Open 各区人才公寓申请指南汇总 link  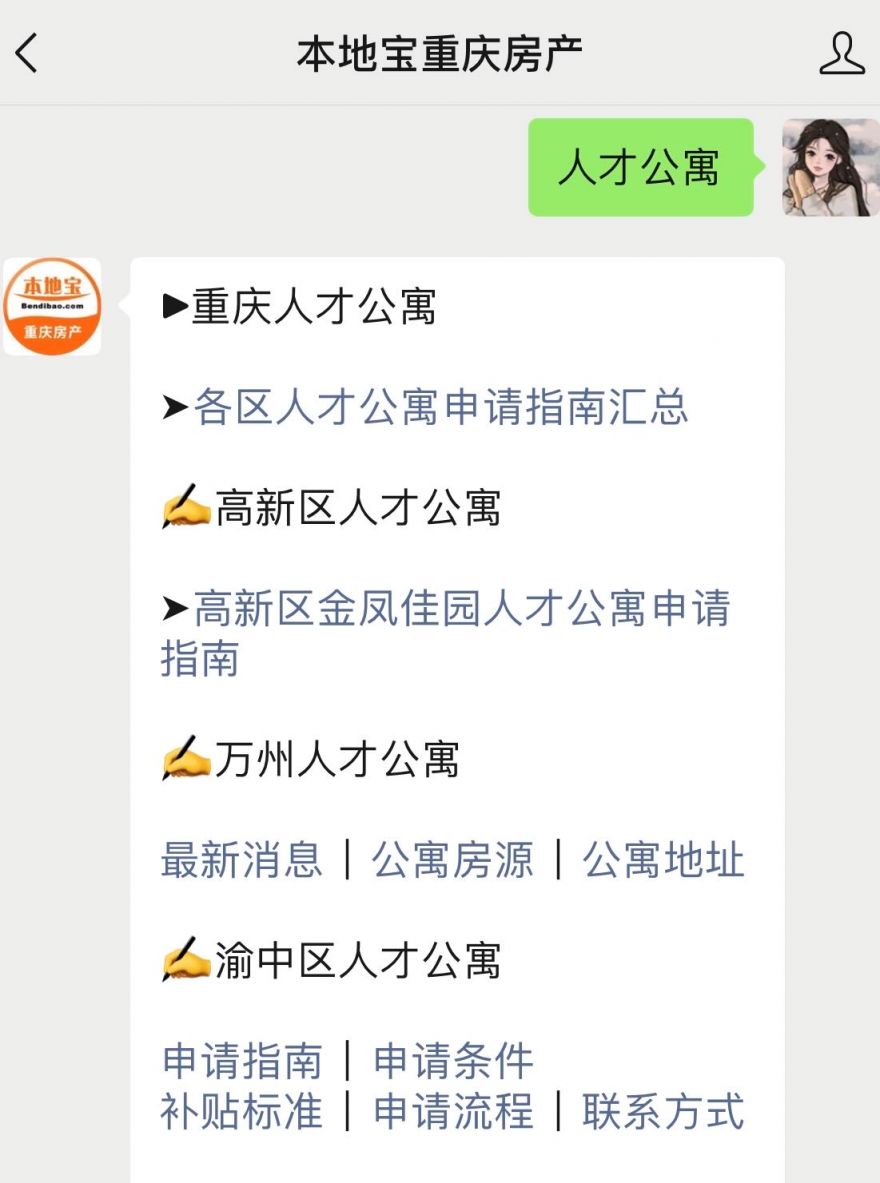(440, 408)
